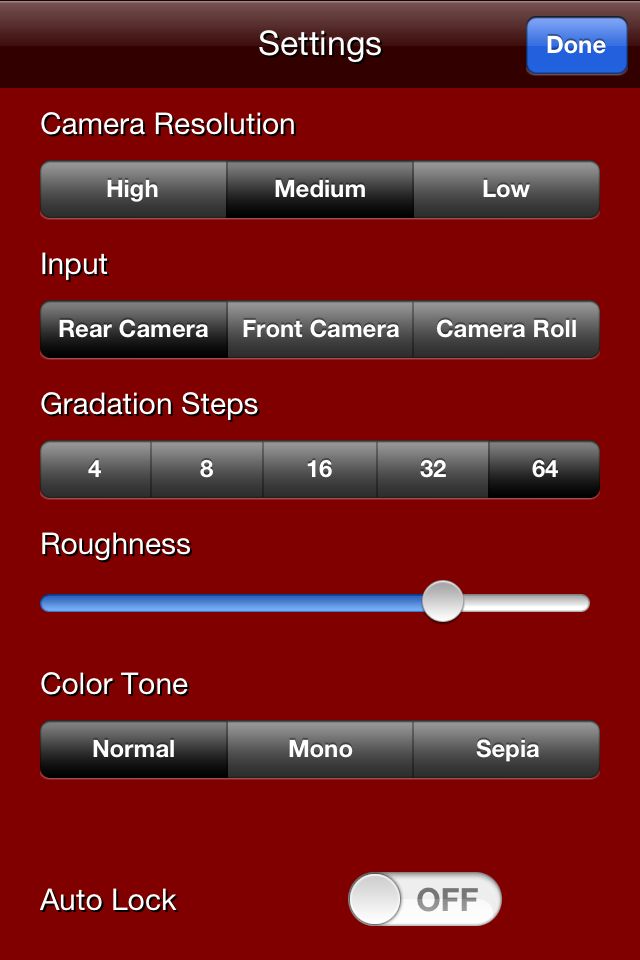
Task: Choose Medium camera resolution
Action: click(x=320, y=189)
